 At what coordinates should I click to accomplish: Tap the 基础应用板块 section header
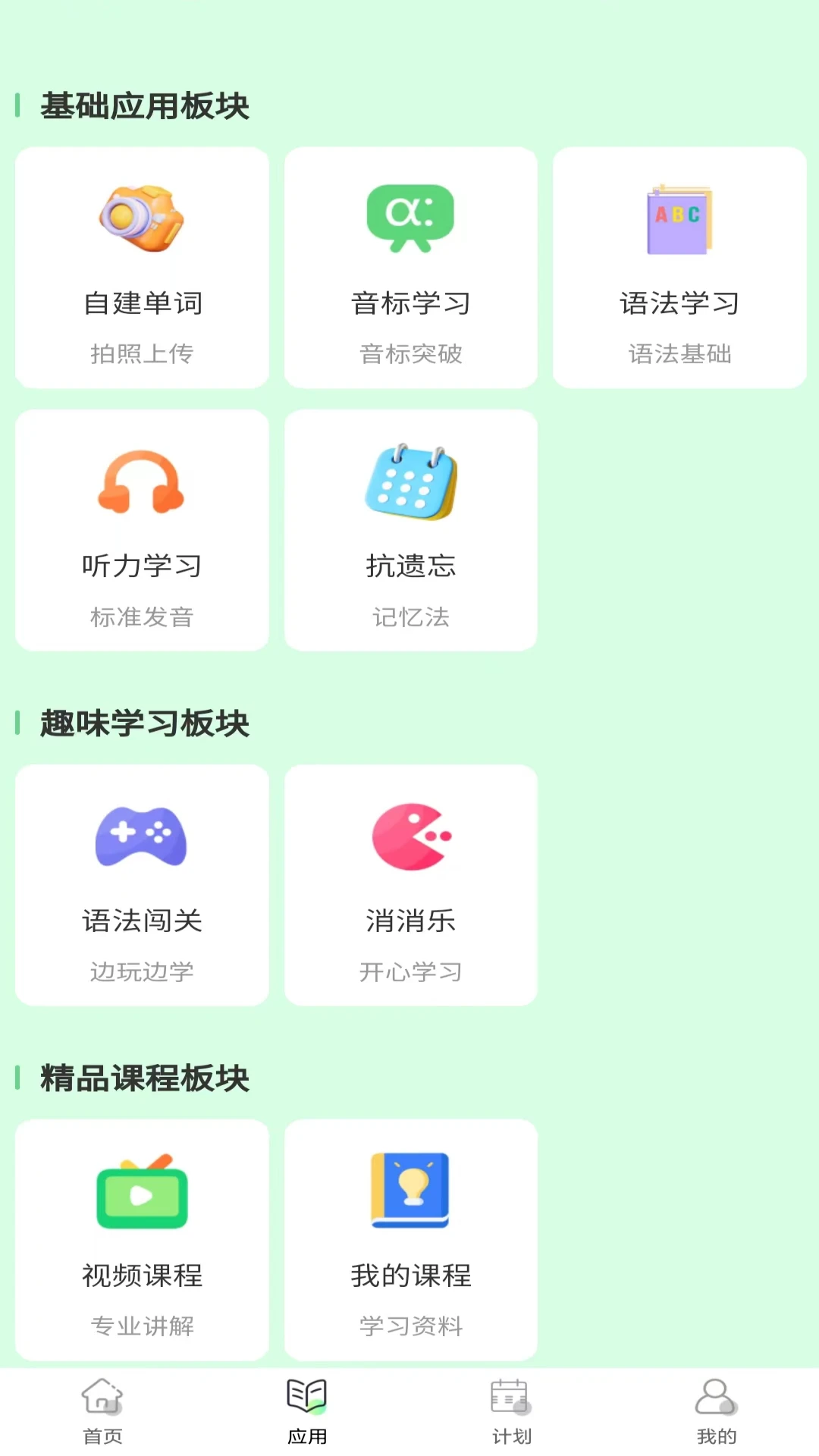(x=146, y=106)
